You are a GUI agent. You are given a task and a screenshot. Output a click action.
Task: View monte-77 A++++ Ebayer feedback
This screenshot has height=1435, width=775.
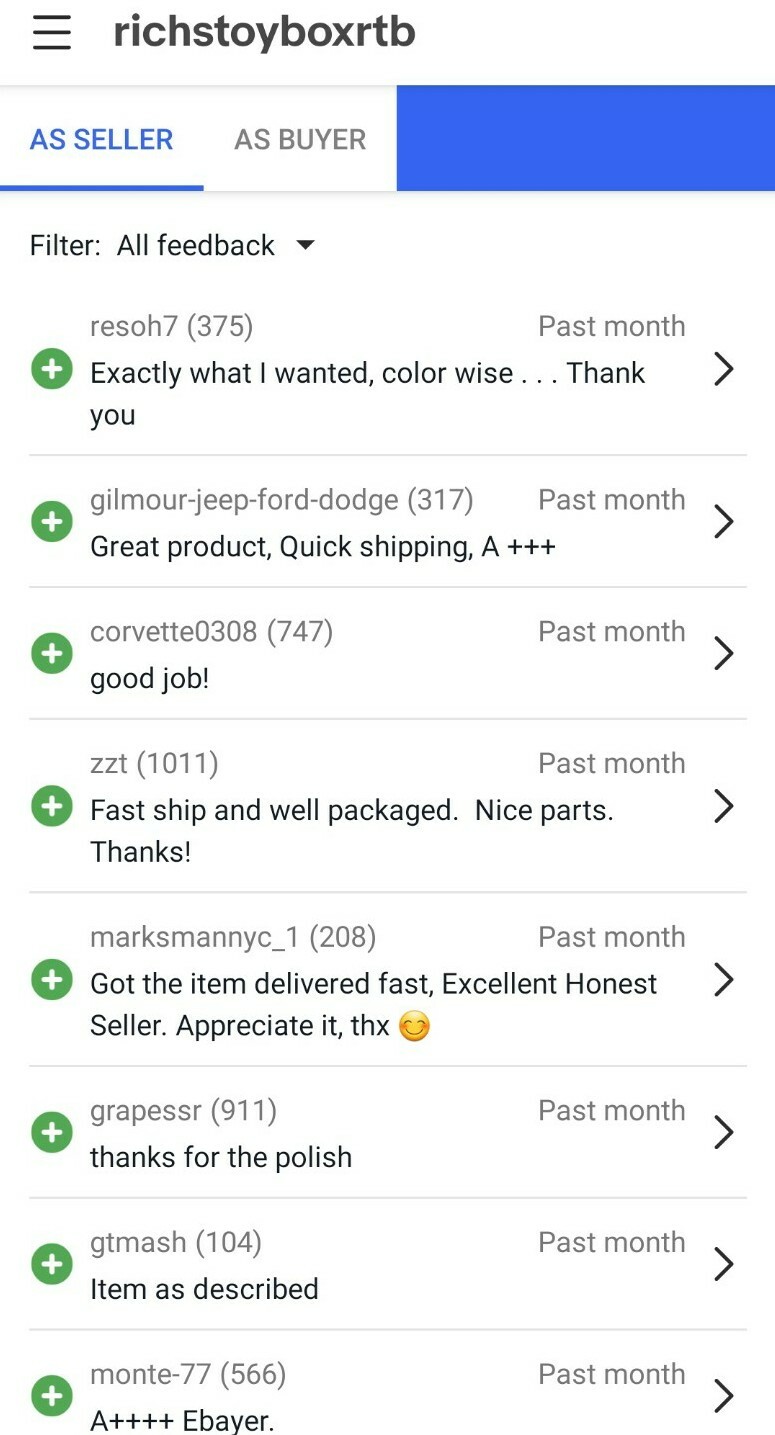tap(387, 1395)
